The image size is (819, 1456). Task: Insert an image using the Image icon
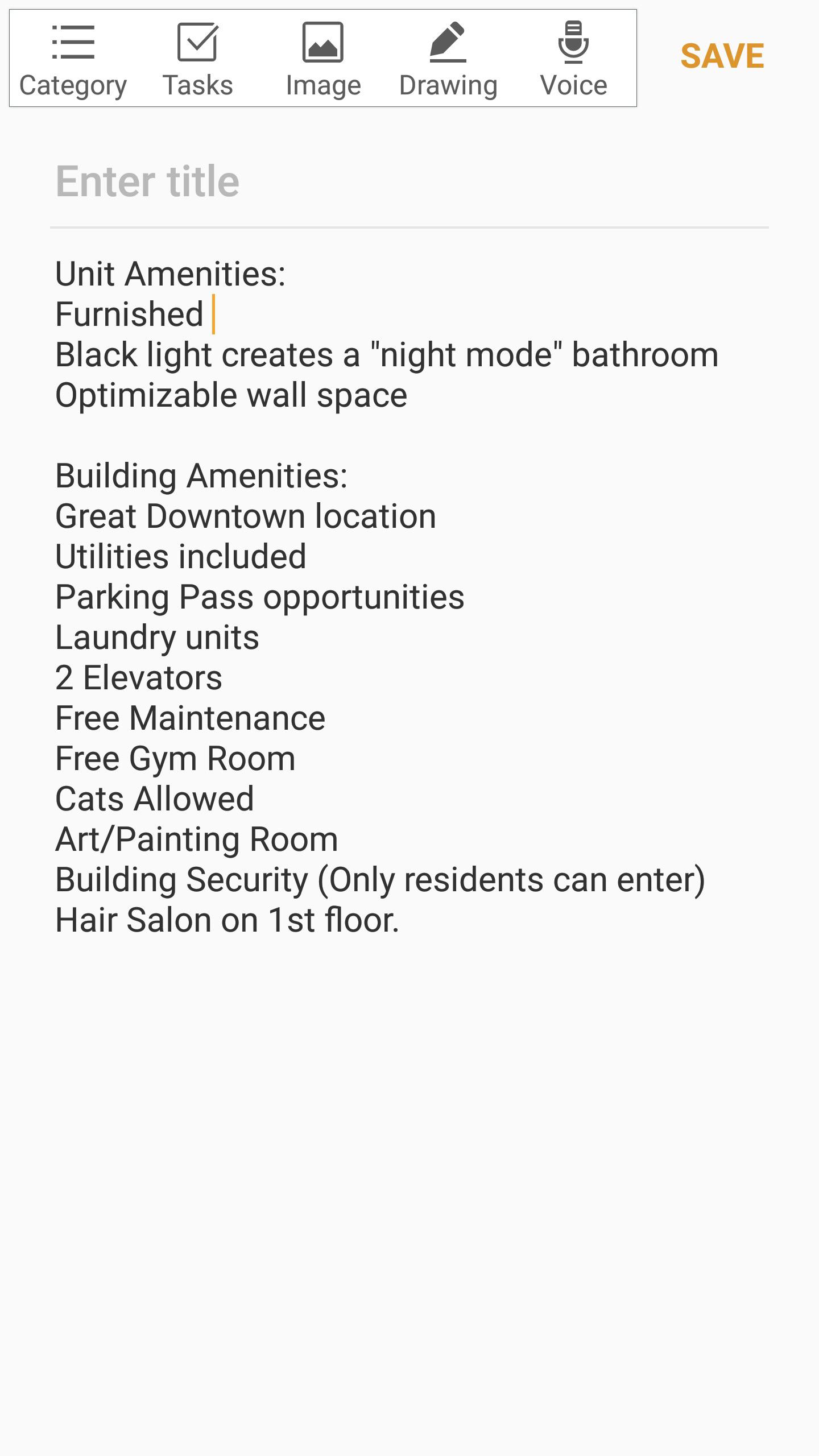point(323,57)
